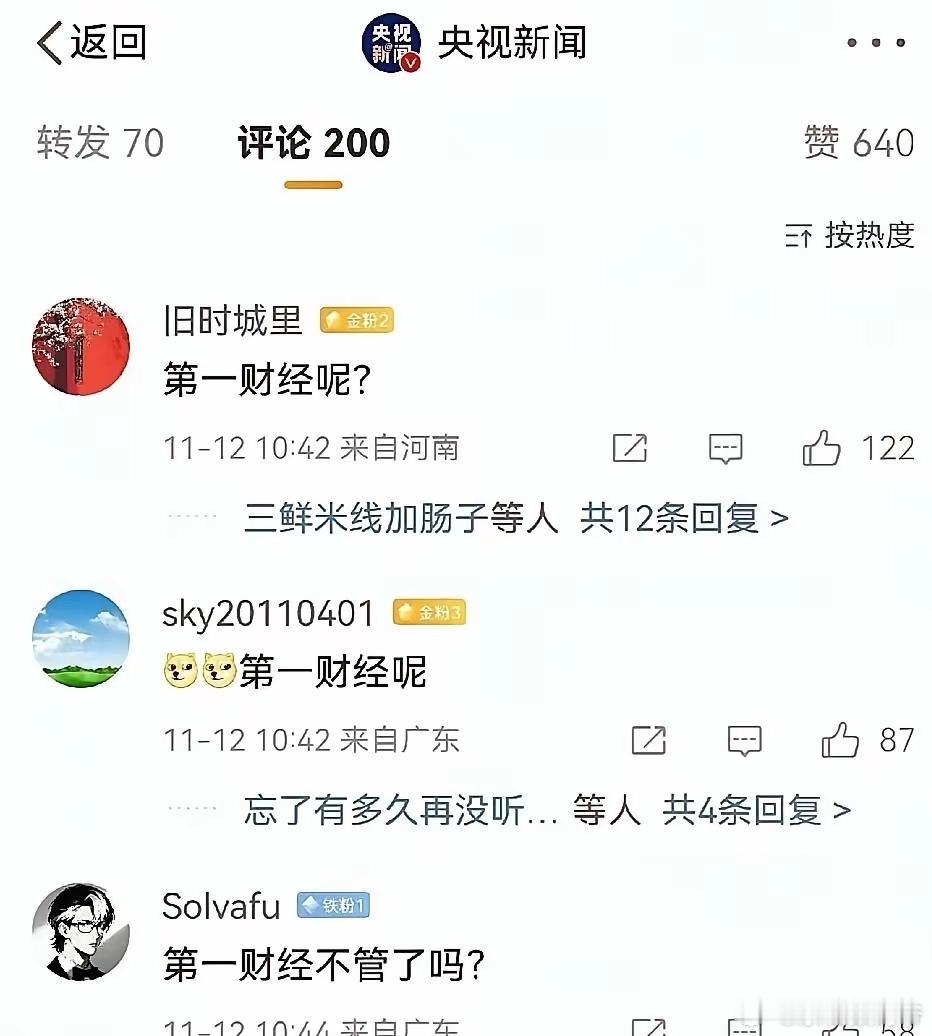
Task: Share 旧时城里's comment via the share icon
Action: point(630,448)
